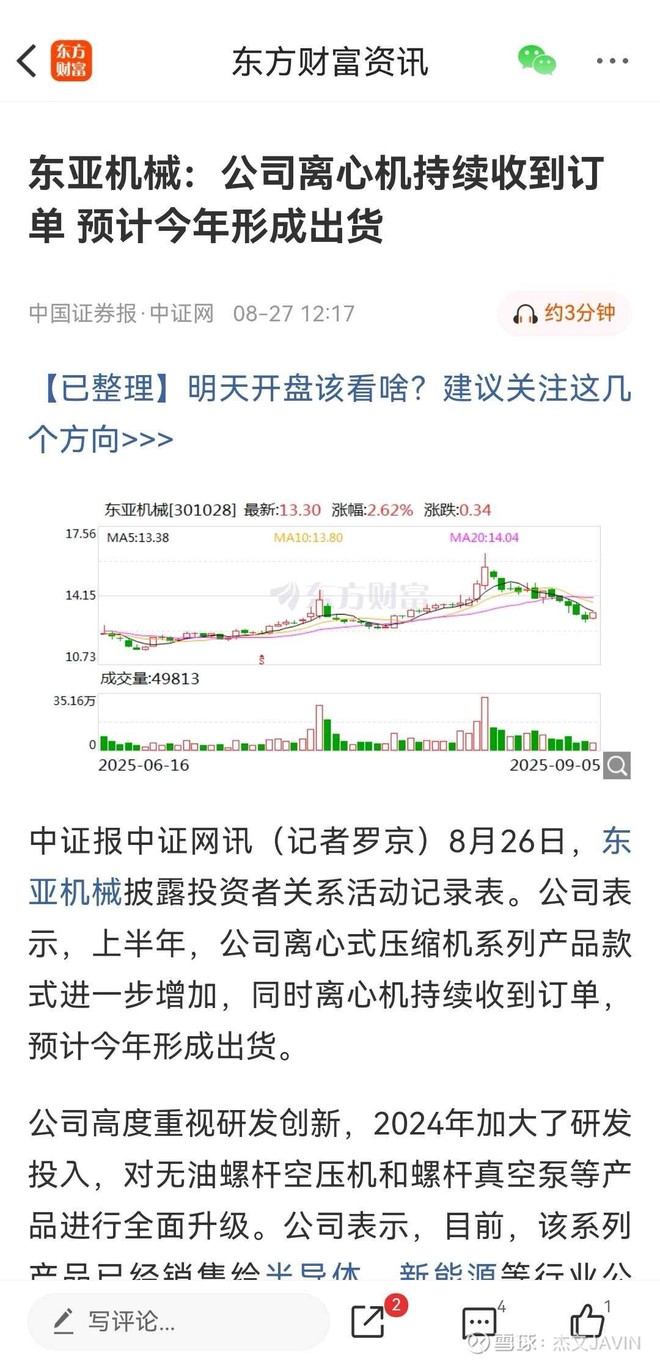The width and height of the screenshot is (660, 1363).
Task: Share the article via the WeChat icon
Action: pyautogui.click(x=537, y=61)
